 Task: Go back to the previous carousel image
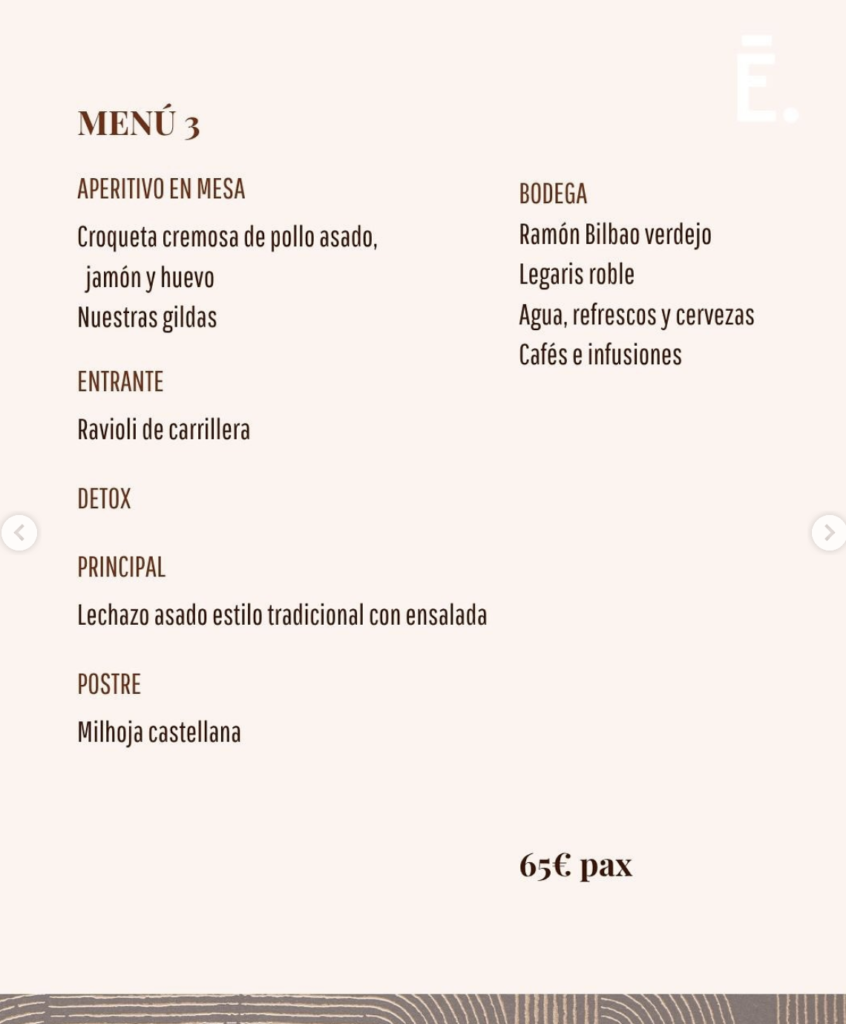point(19,533)
